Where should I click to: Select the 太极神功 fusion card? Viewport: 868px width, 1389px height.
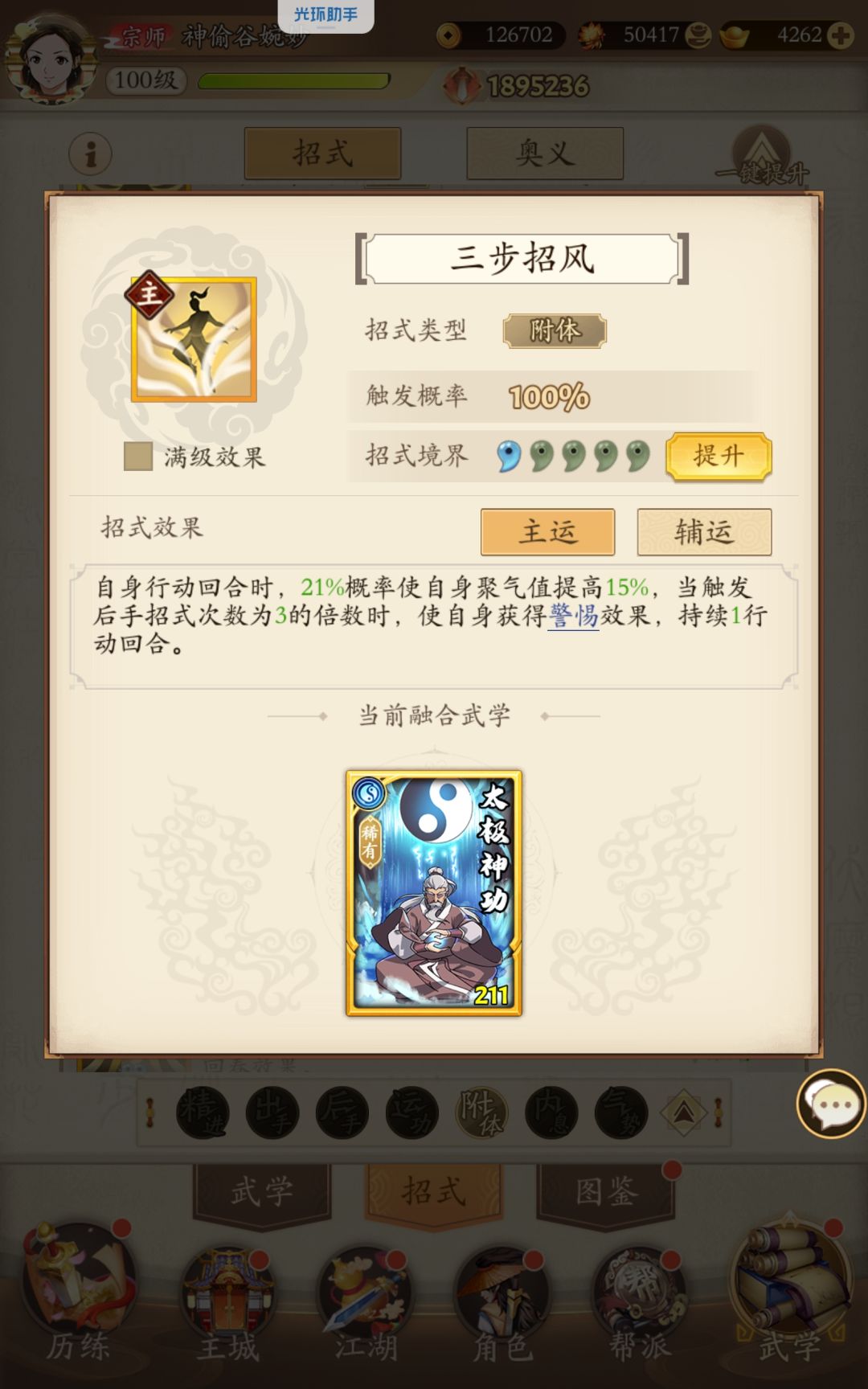pos(432,894)
